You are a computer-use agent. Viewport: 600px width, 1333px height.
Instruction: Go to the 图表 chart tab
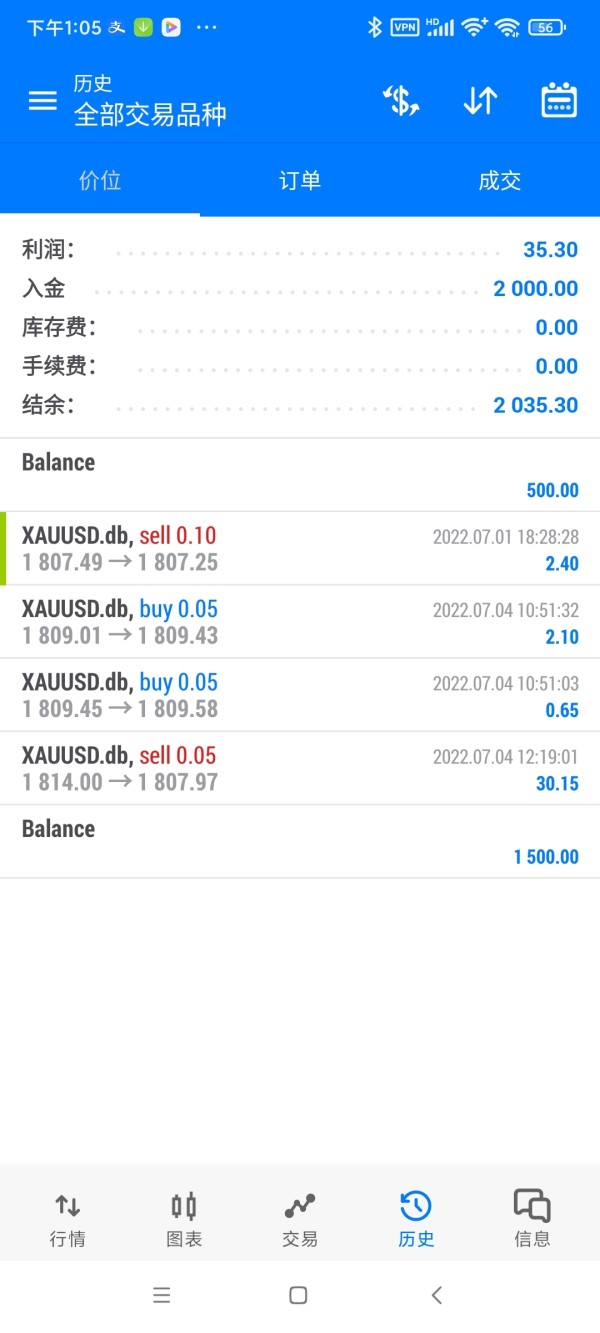184,1219
